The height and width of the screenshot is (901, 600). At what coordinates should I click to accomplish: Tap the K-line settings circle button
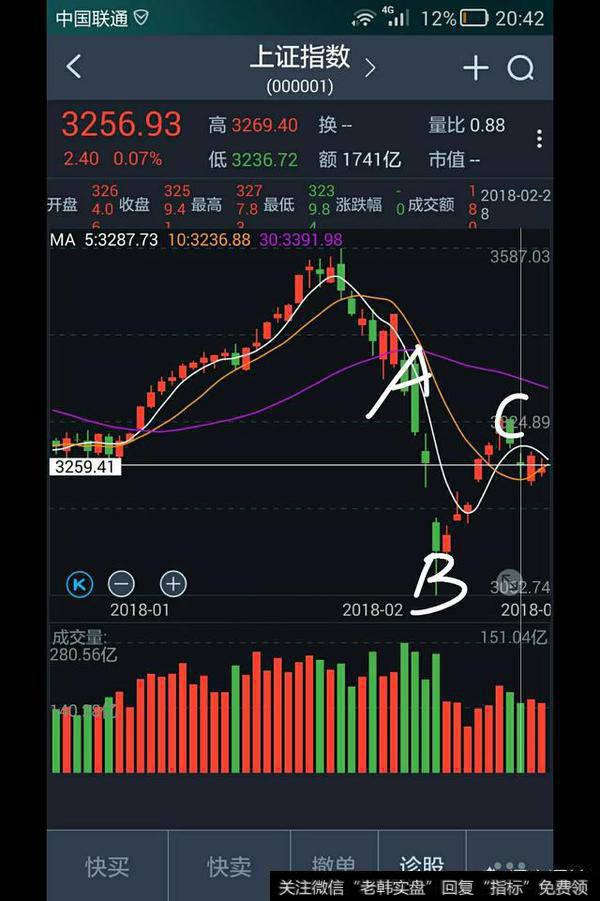click(79, 583)
